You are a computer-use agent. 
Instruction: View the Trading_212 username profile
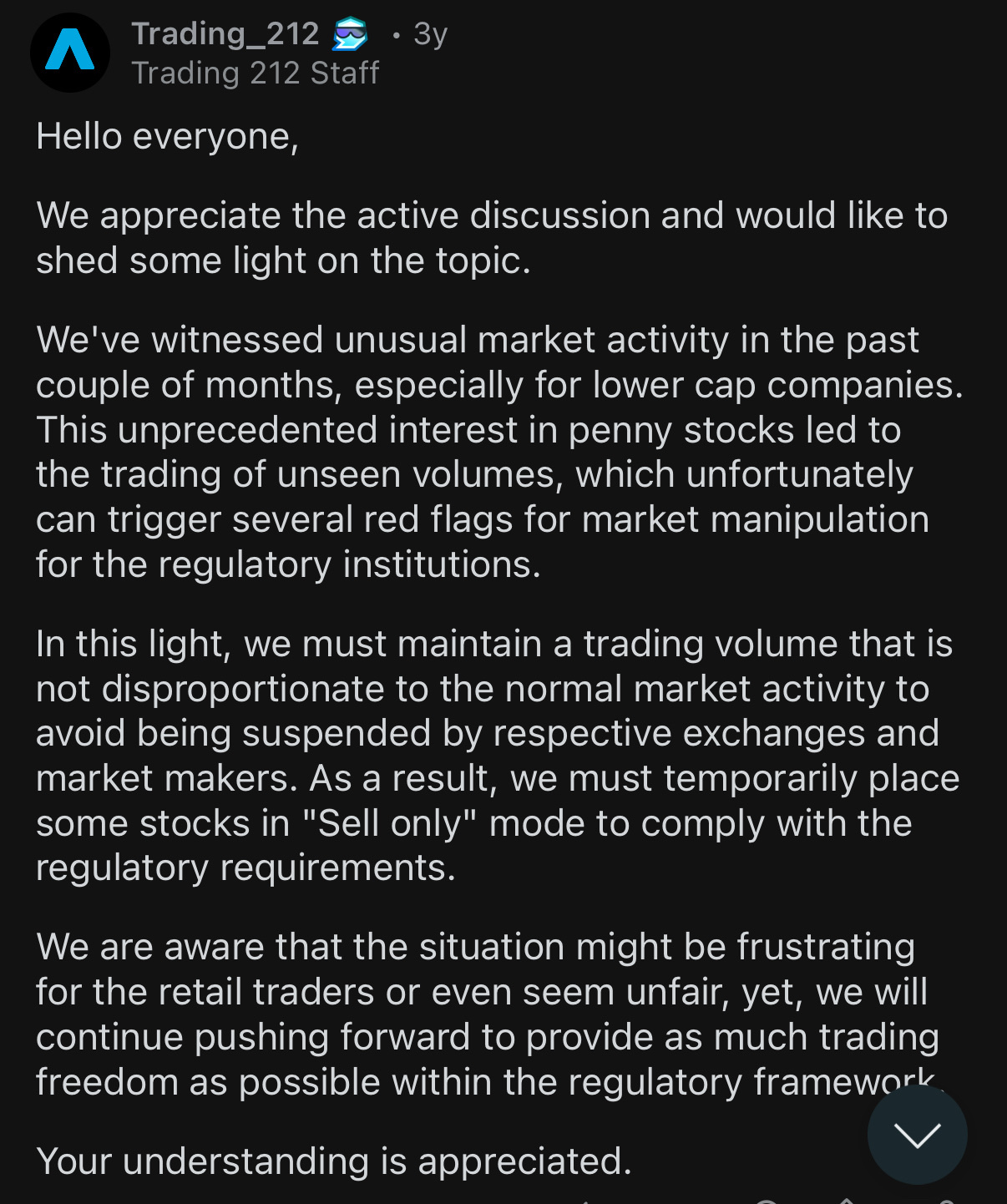tap(225, 33)
